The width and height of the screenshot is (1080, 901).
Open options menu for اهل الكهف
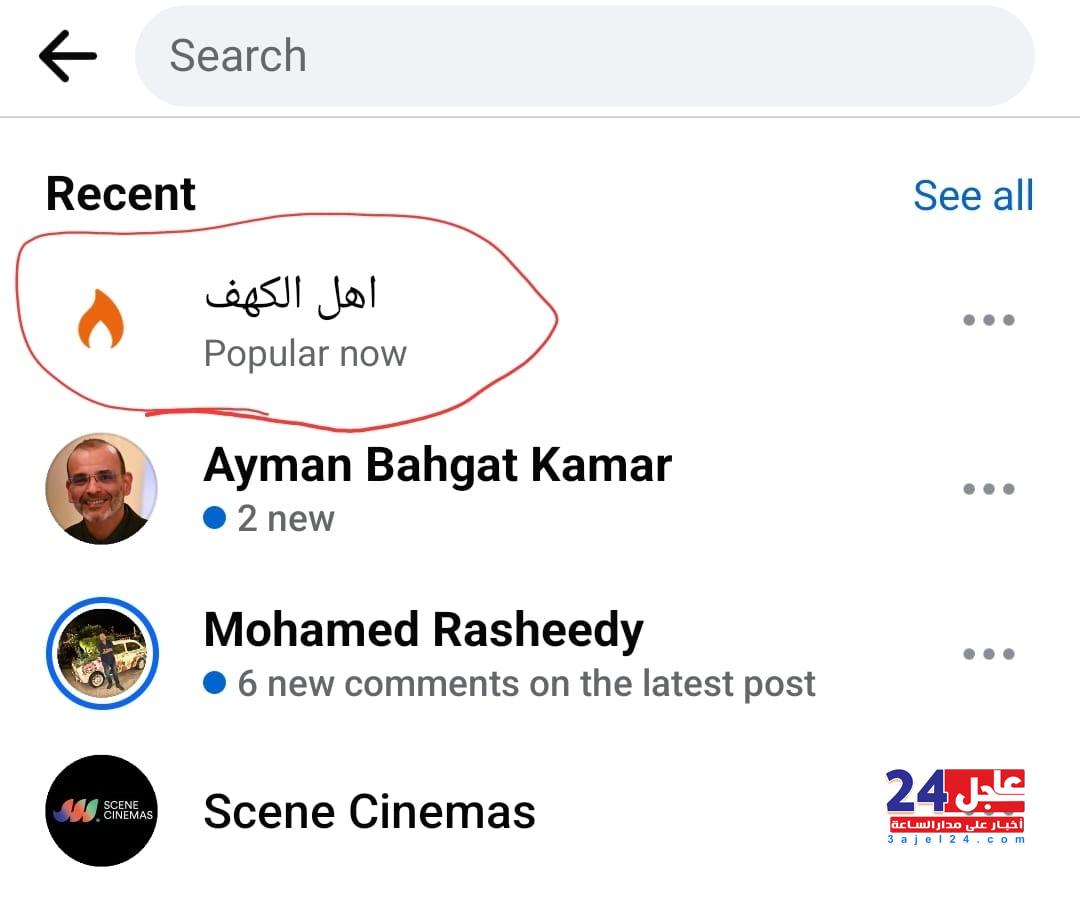988,321
